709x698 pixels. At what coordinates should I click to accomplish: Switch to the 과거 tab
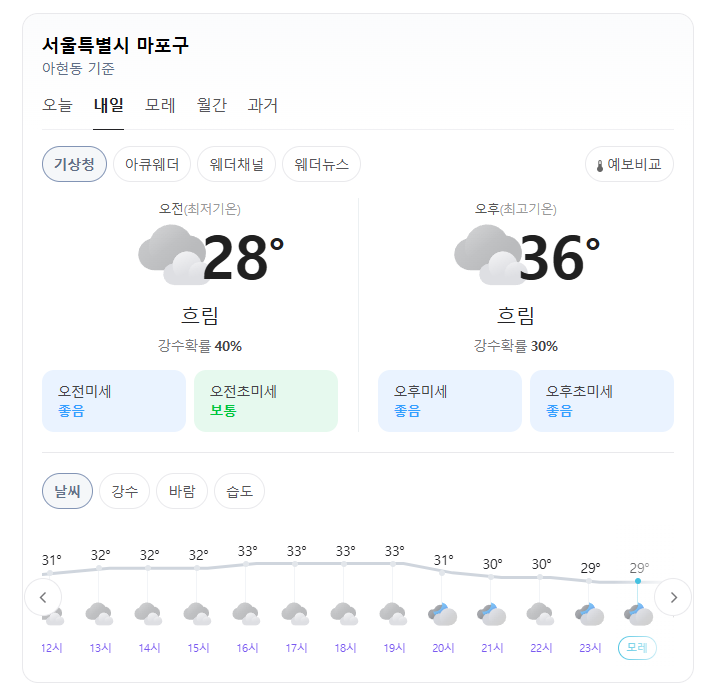pos(263,105)
